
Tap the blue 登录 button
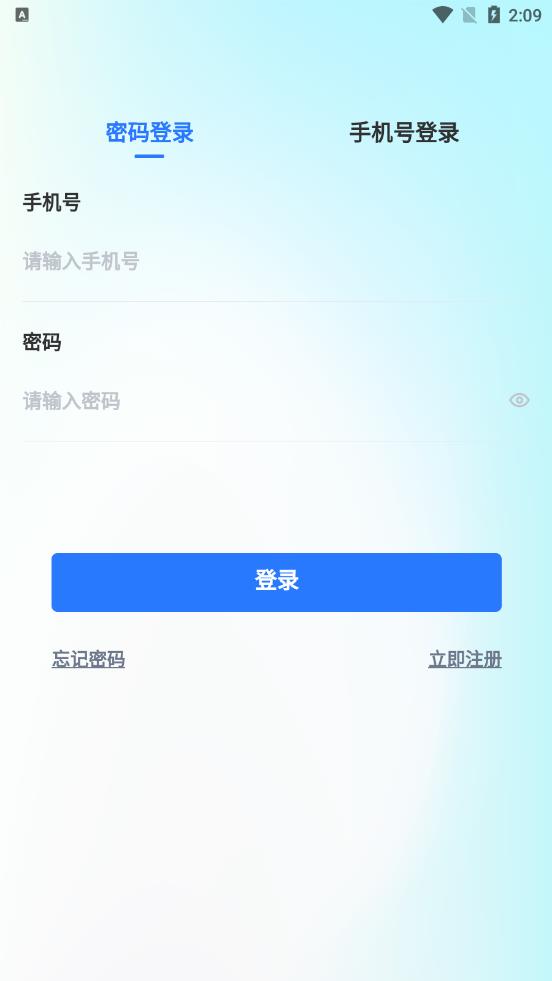click(277, 582)
